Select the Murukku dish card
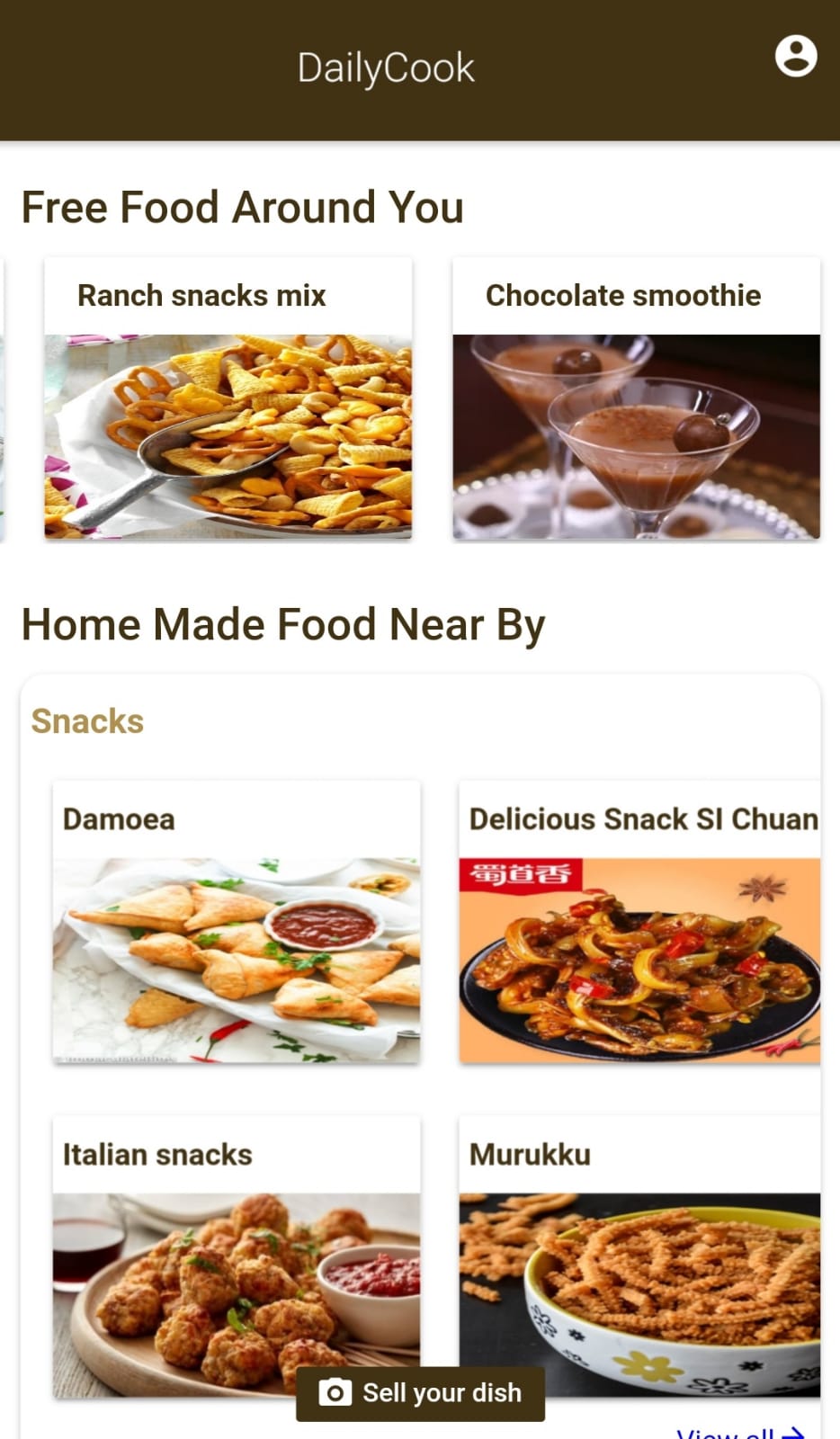This screenshot has height=1439, width=840. click(x=639, y=1257)
